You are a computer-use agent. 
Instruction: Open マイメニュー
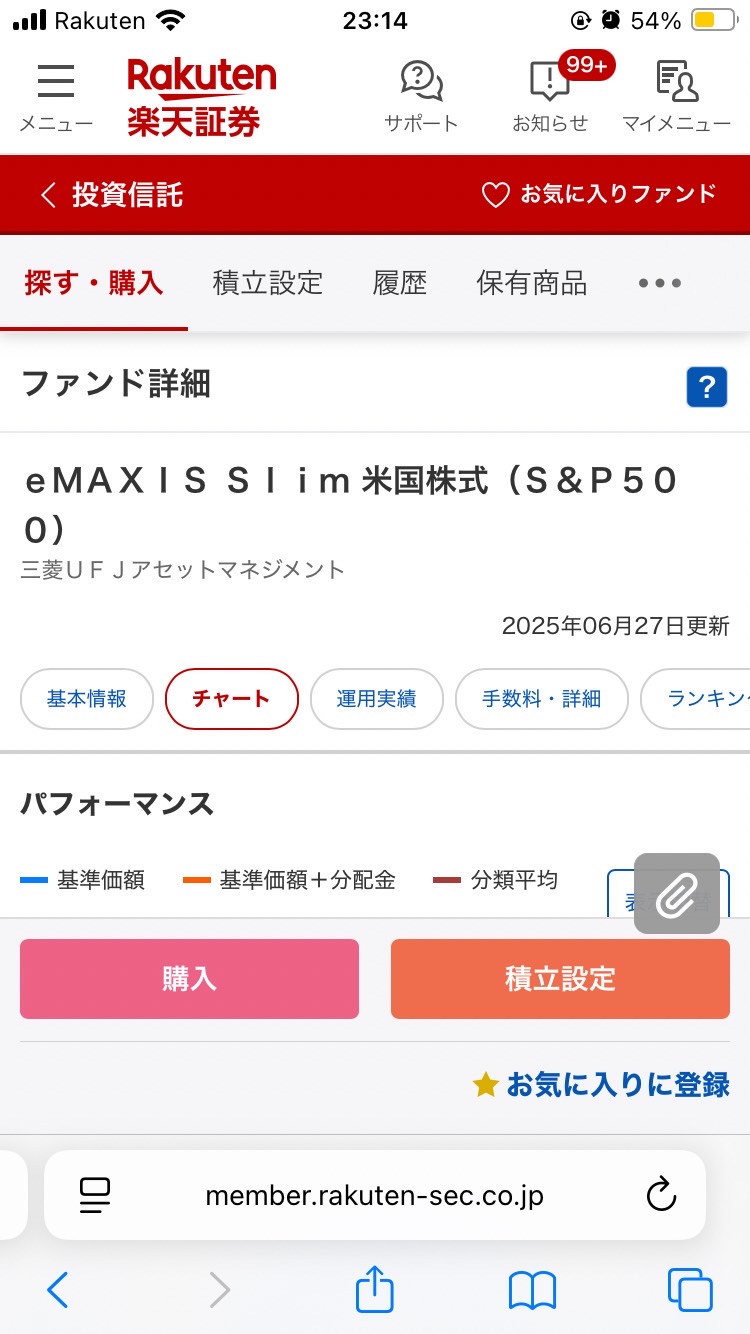pos(677,97)
